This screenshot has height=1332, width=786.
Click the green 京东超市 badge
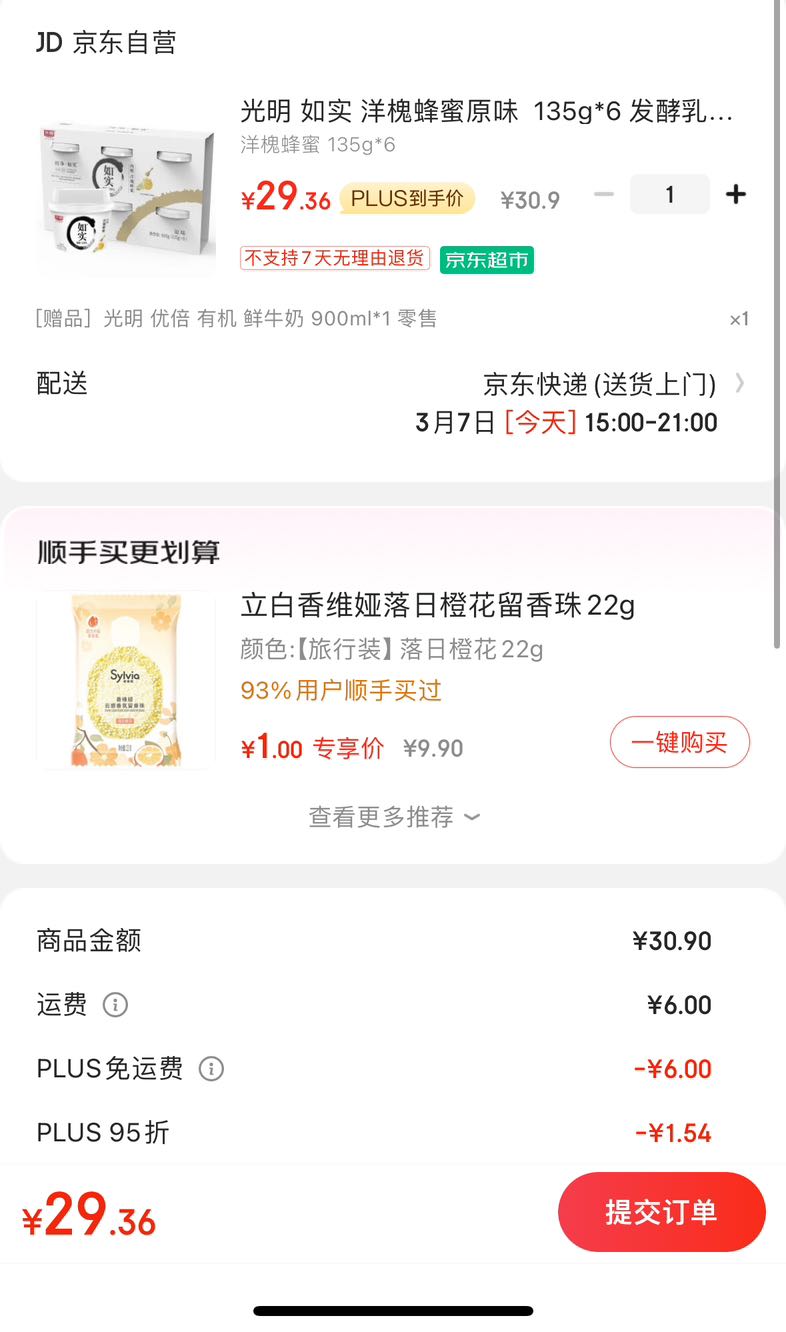coord(487,258)
